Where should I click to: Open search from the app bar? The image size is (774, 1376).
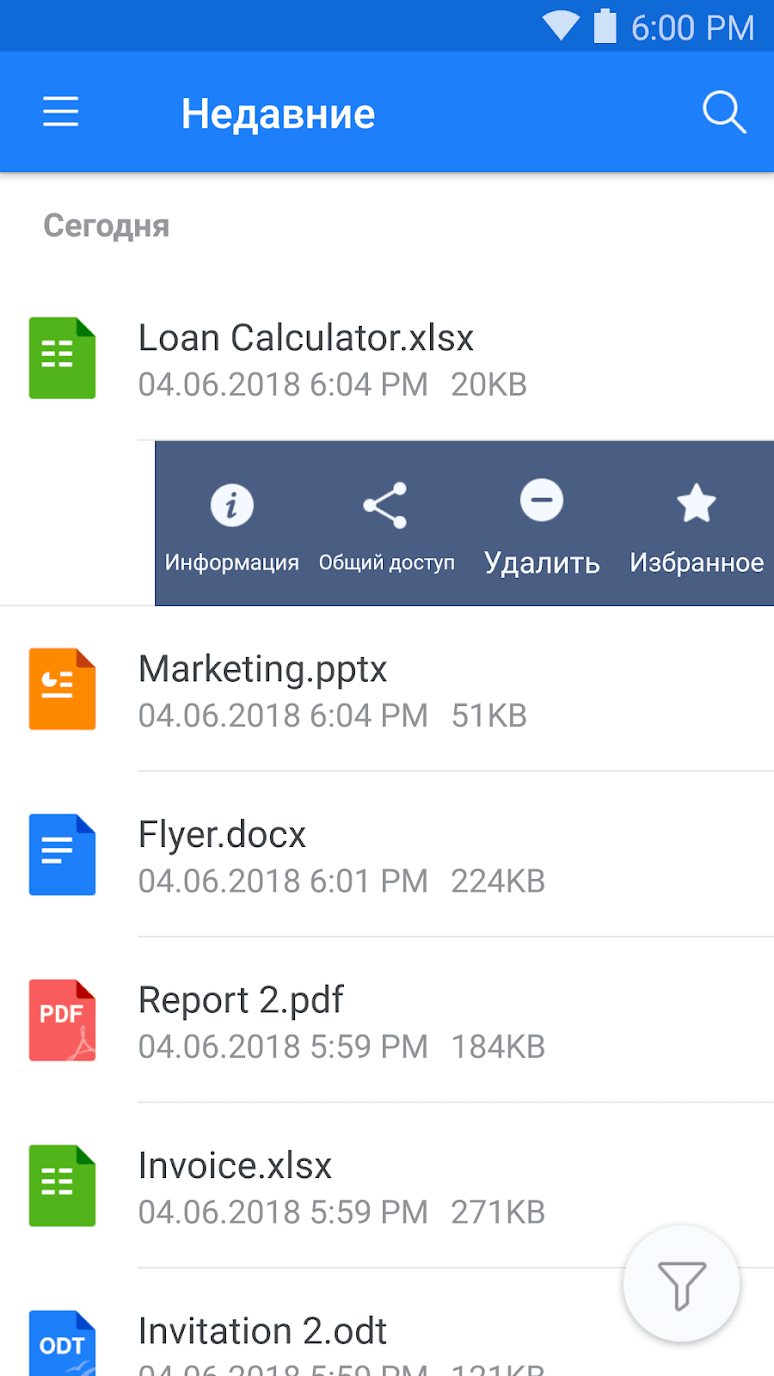click(724, 113)
